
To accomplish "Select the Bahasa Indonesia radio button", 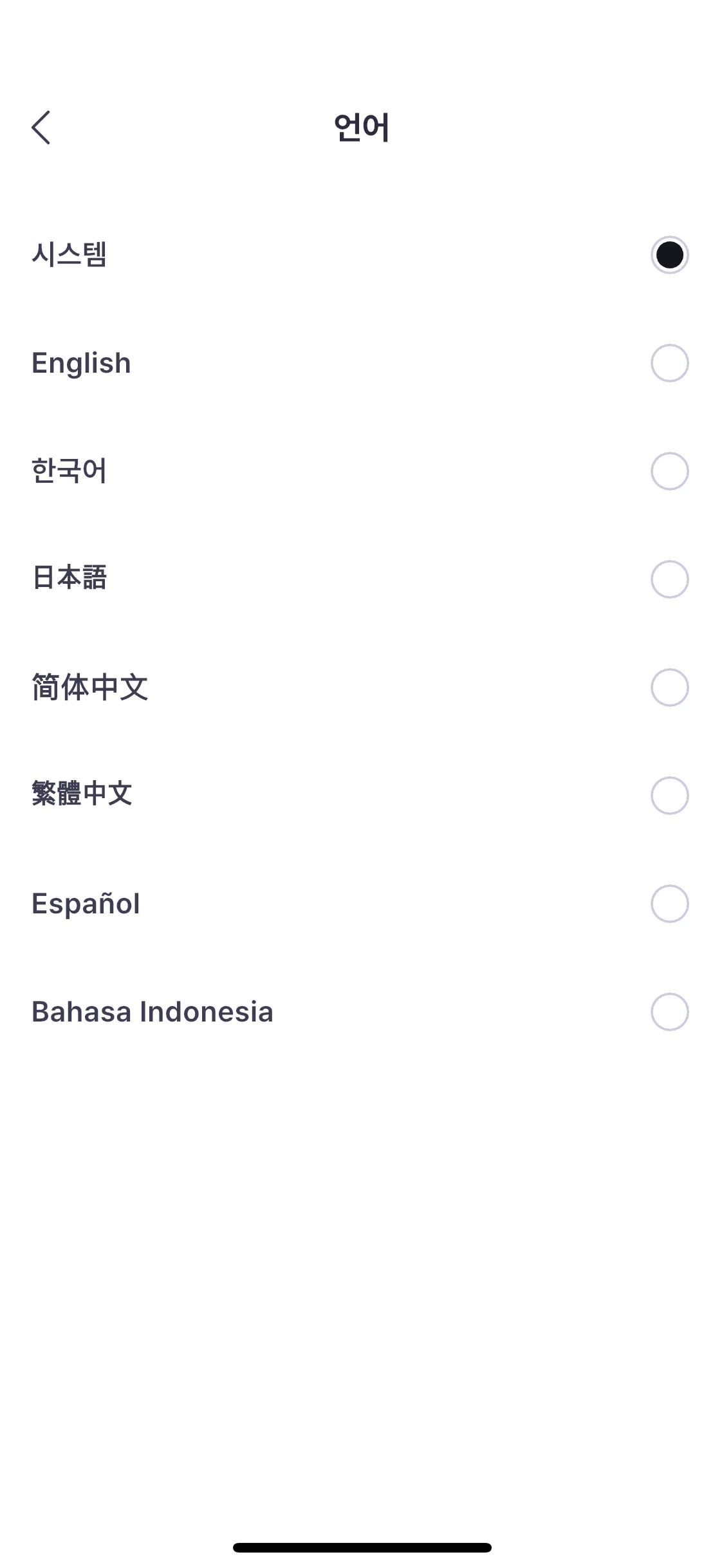I will click(670, 1012).
